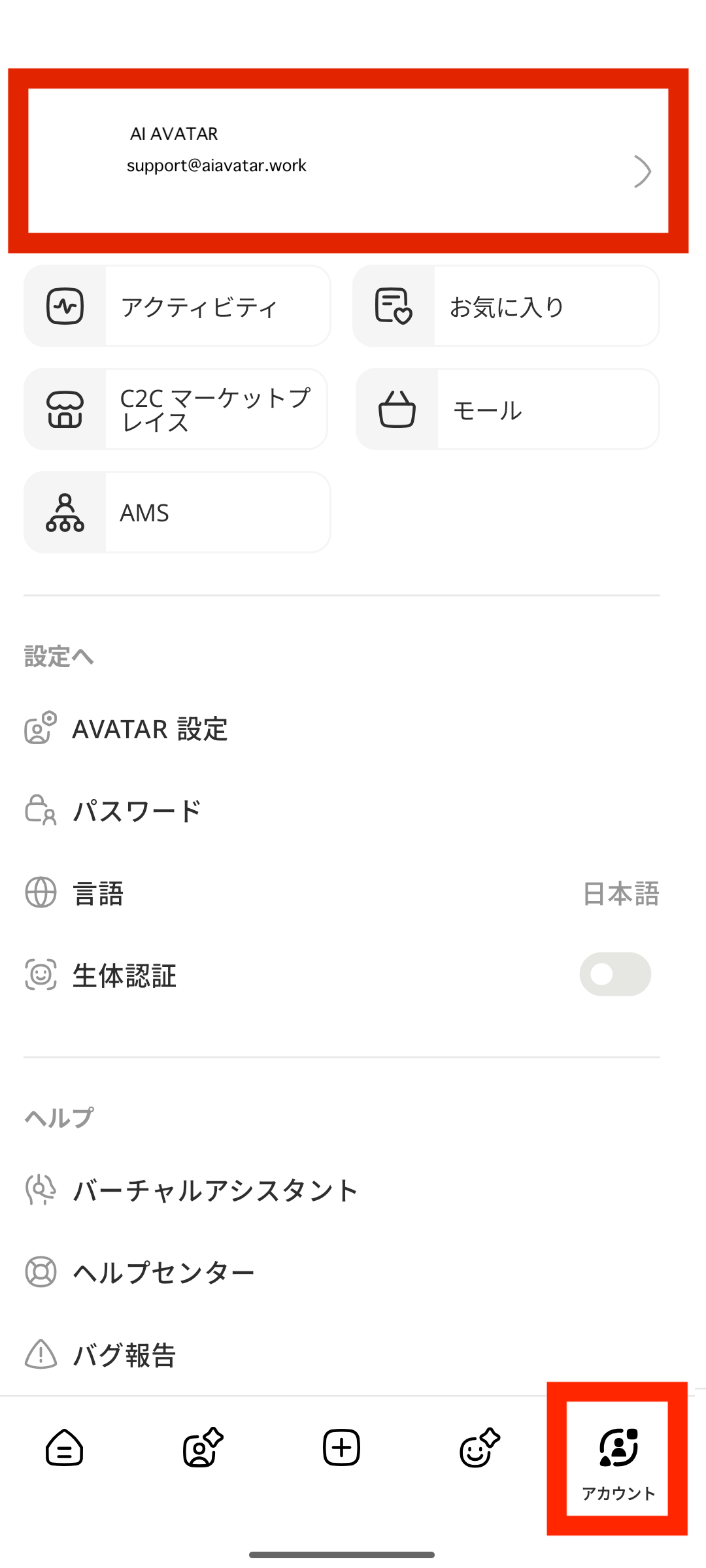Open the AI AVATAR profile card
Image resolution: width=706 pixels, height=1568 pixels.
(348, 161)
